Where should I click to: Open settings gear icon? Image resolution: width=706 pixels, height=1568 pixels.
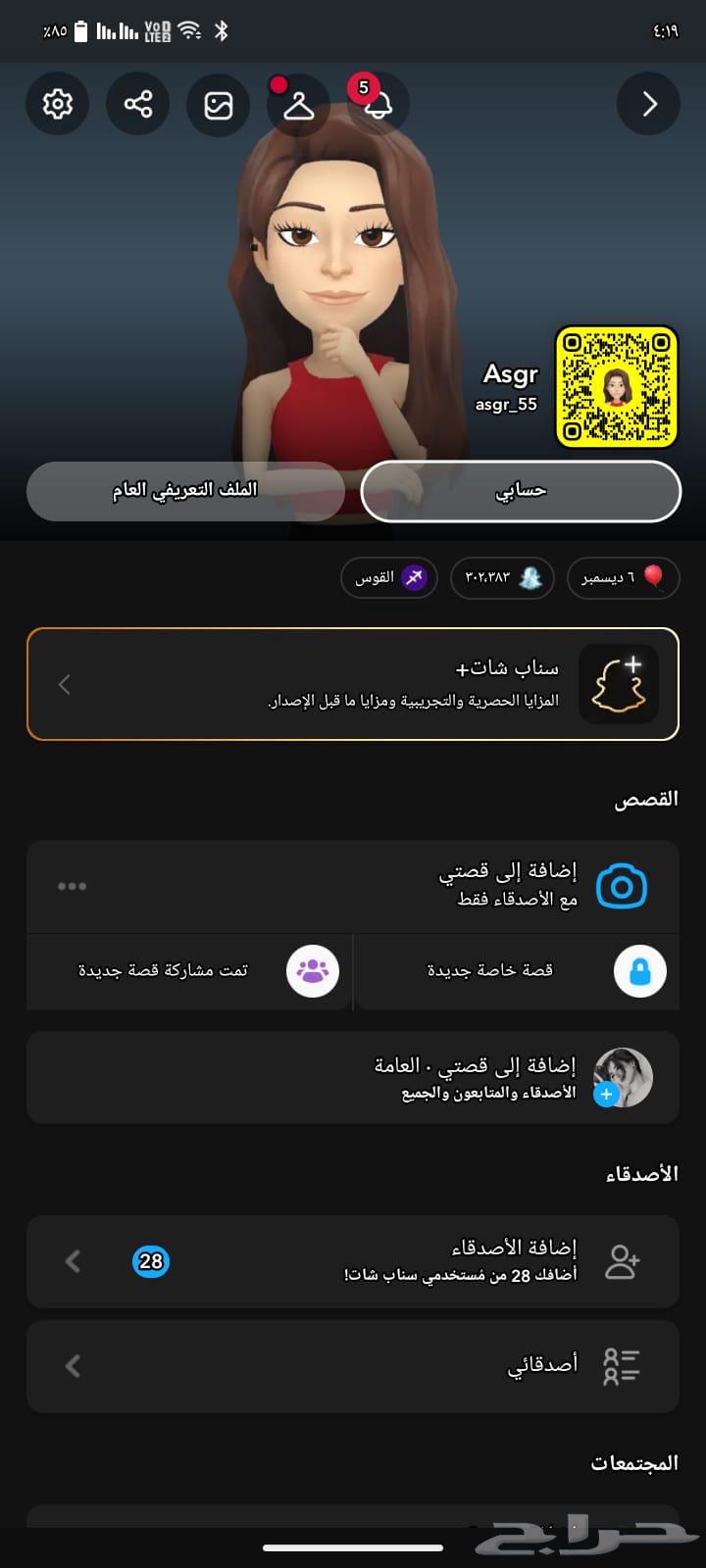click(x=58, y=104)
